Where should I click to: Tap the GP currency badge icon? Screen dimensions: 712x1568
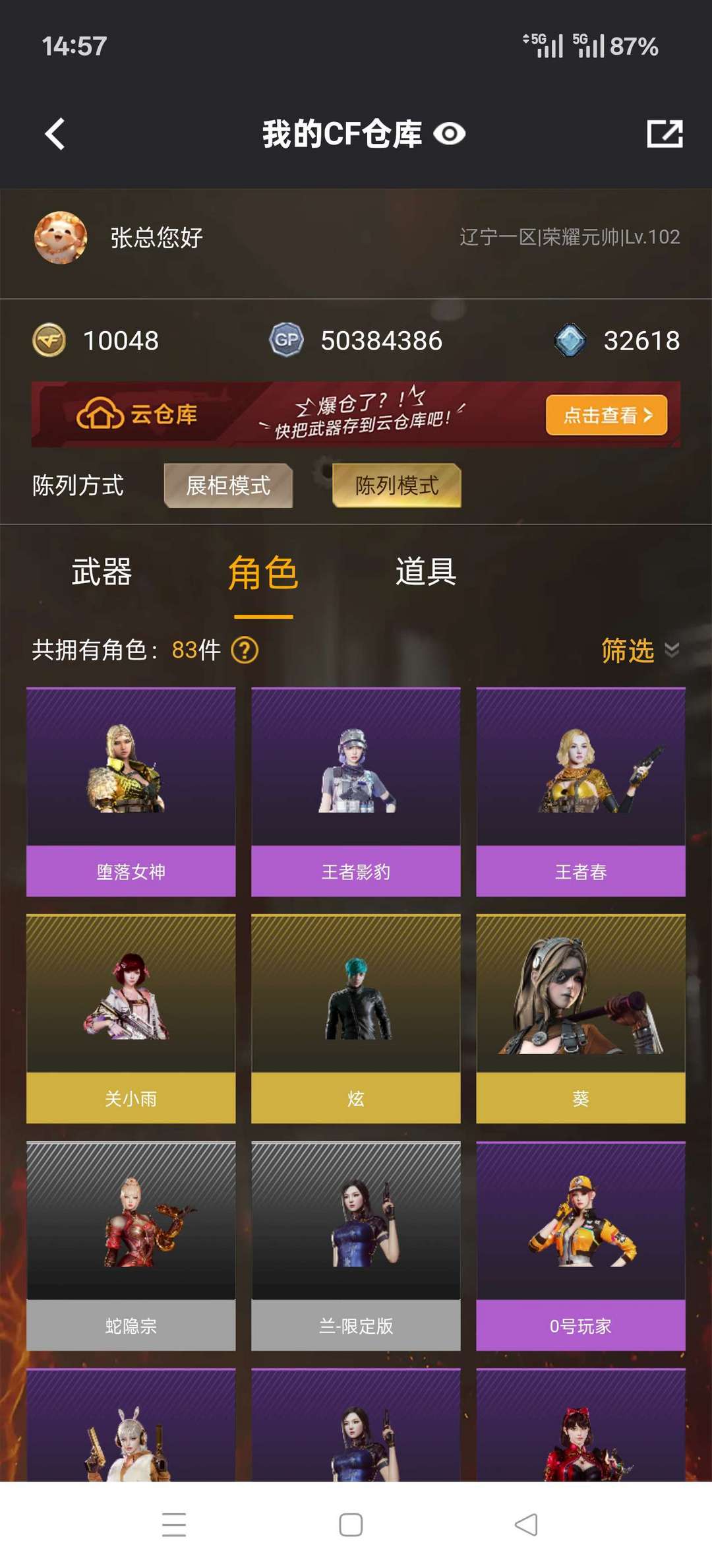click(285, 341)
